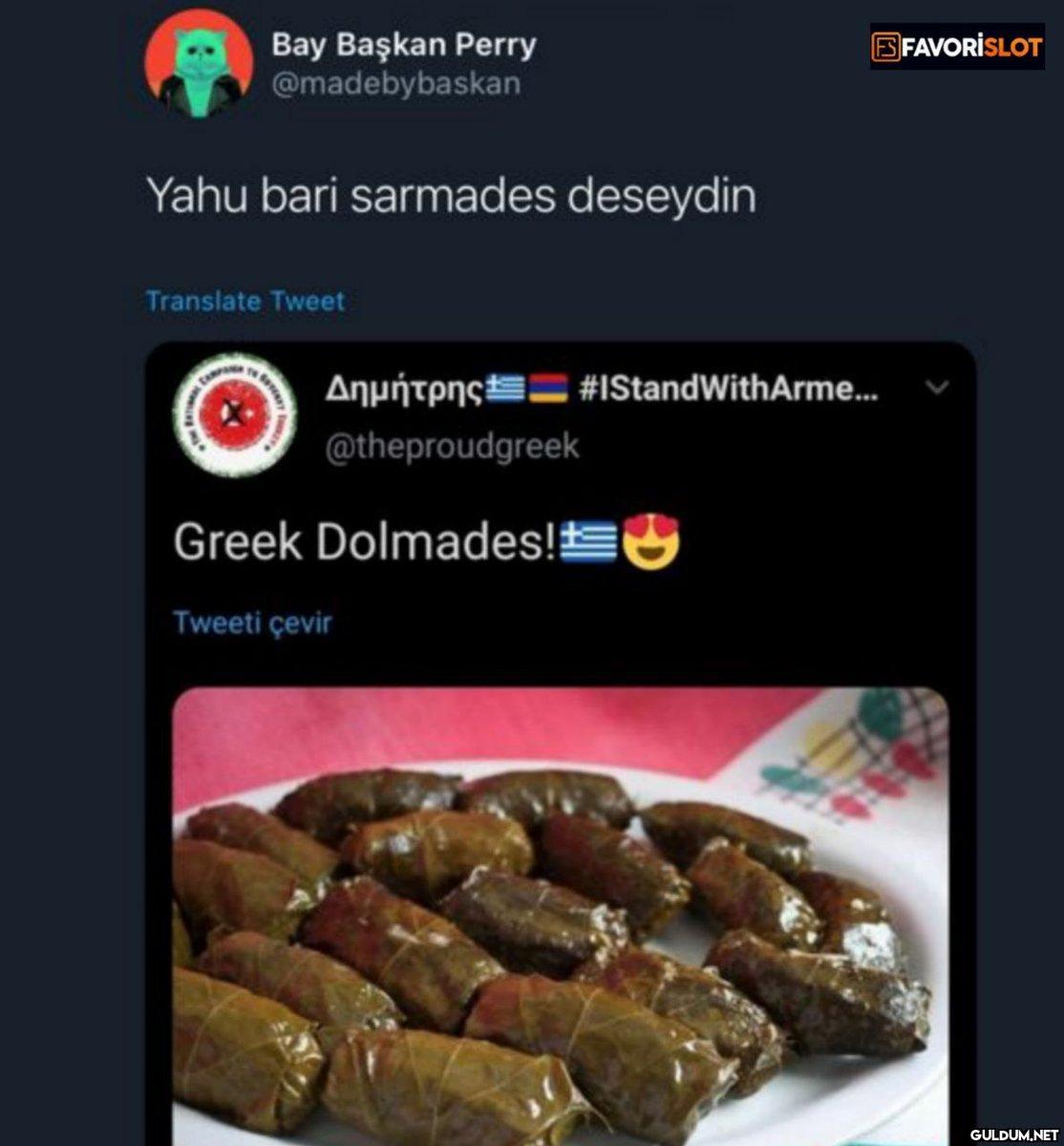Open the Bay Başkan Perry display name

pos(403,45)
